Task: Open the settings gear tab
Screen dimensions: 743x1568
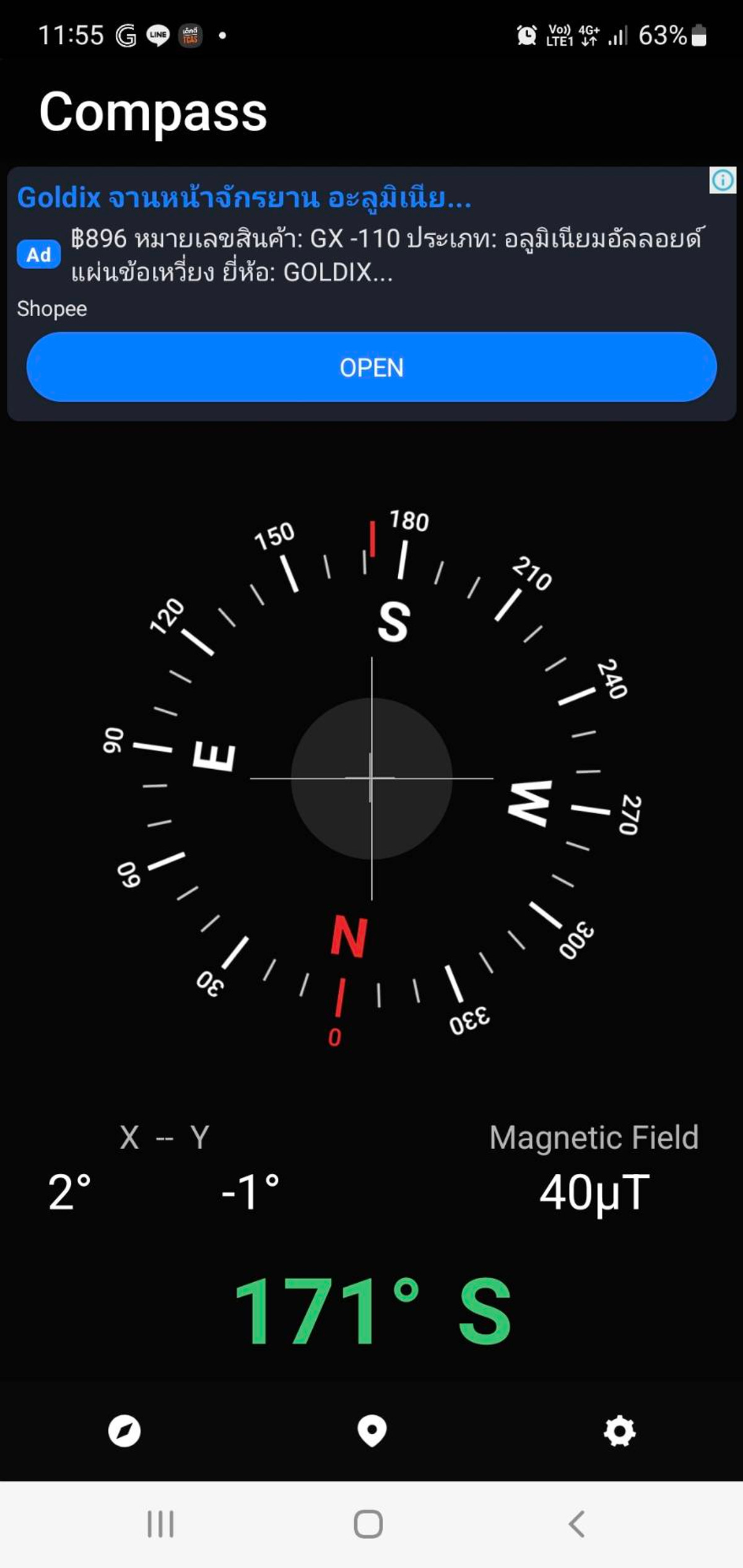Action: (620, 1431)
